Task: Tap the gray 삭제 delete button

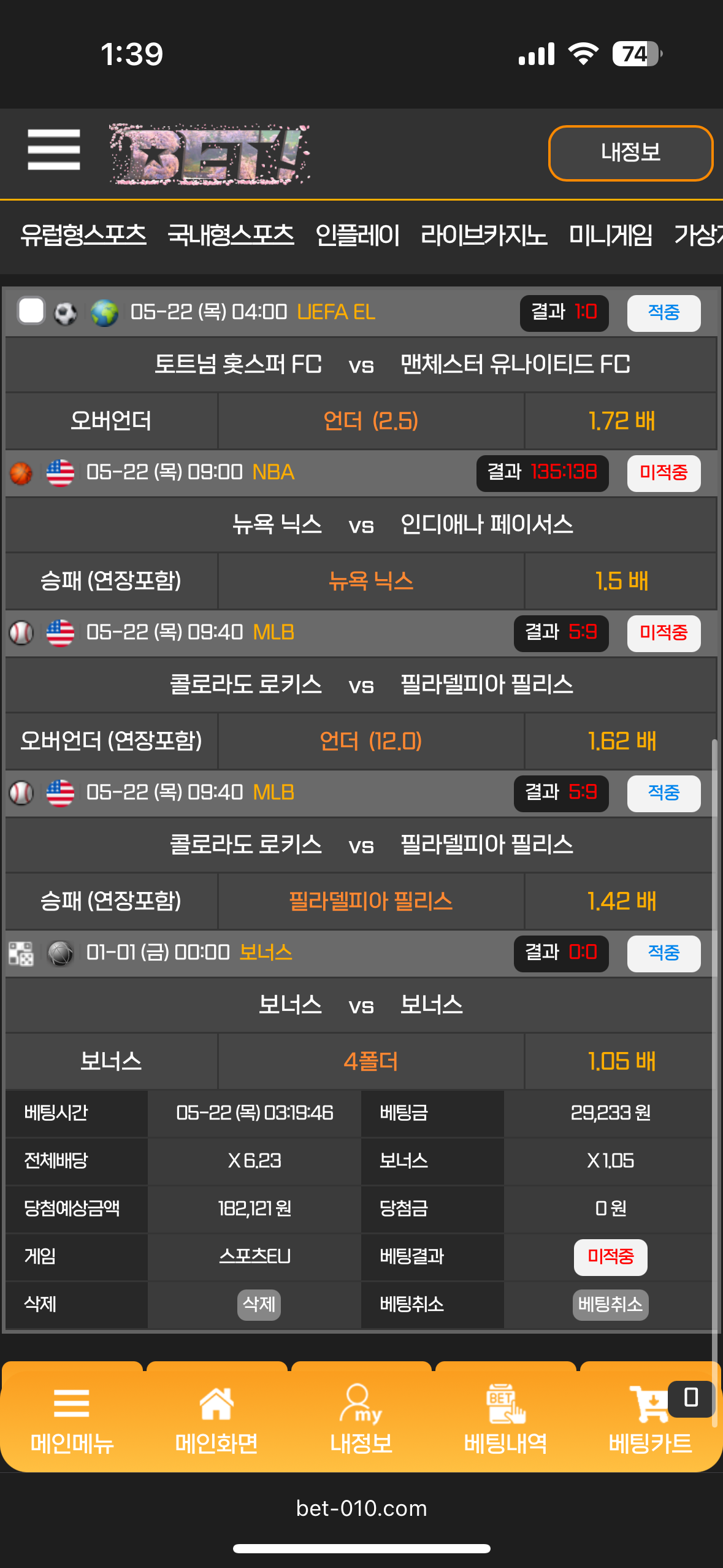Action: 259,1304
